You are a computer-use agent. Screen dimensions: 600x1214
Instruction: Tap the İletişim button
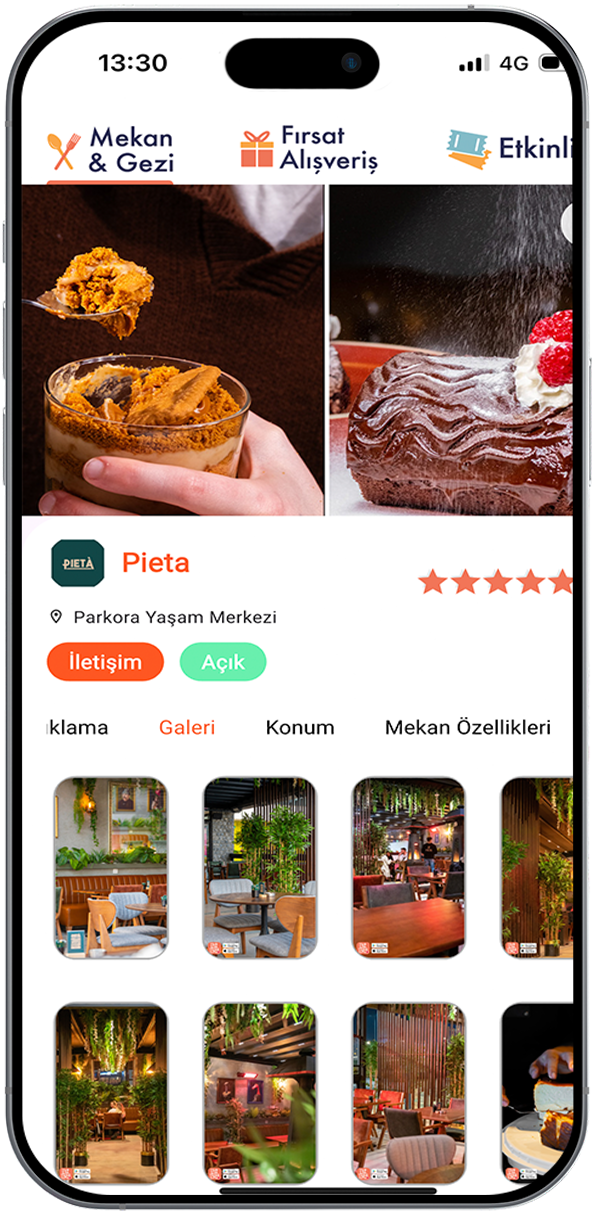click(105, 662)
